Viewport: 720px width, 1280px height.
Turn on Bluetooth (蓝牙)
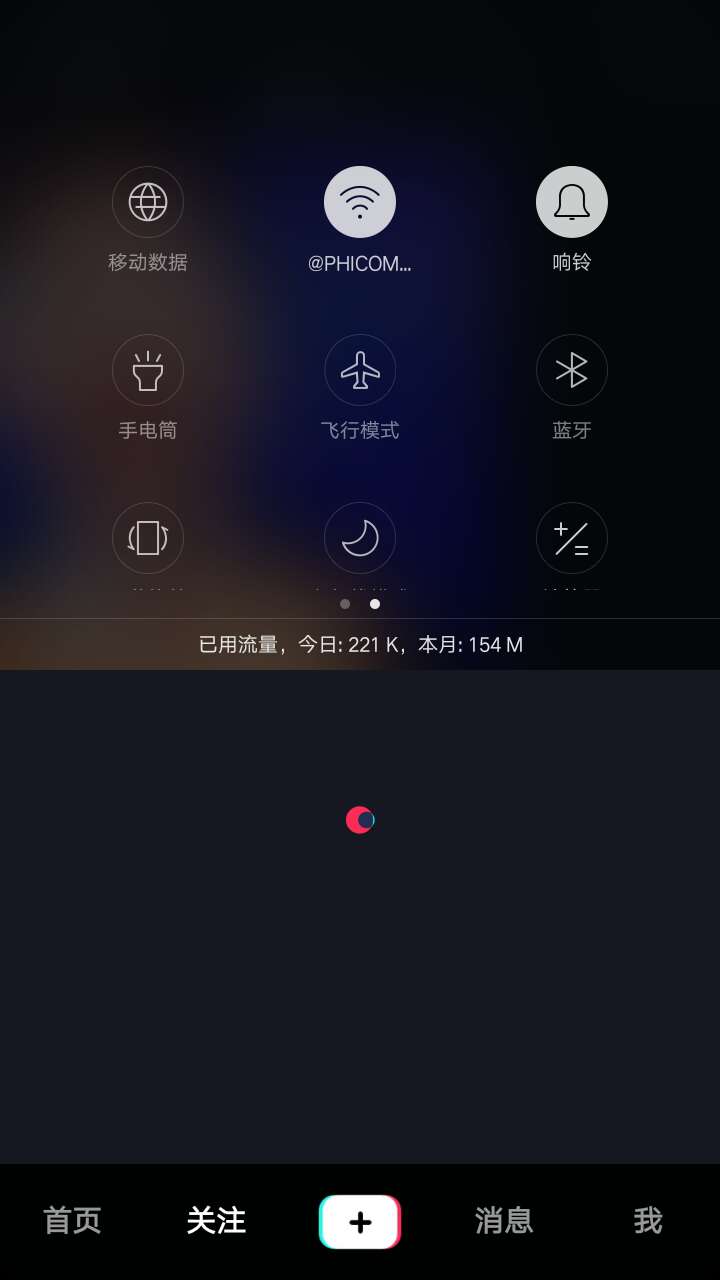click(572, 370)
